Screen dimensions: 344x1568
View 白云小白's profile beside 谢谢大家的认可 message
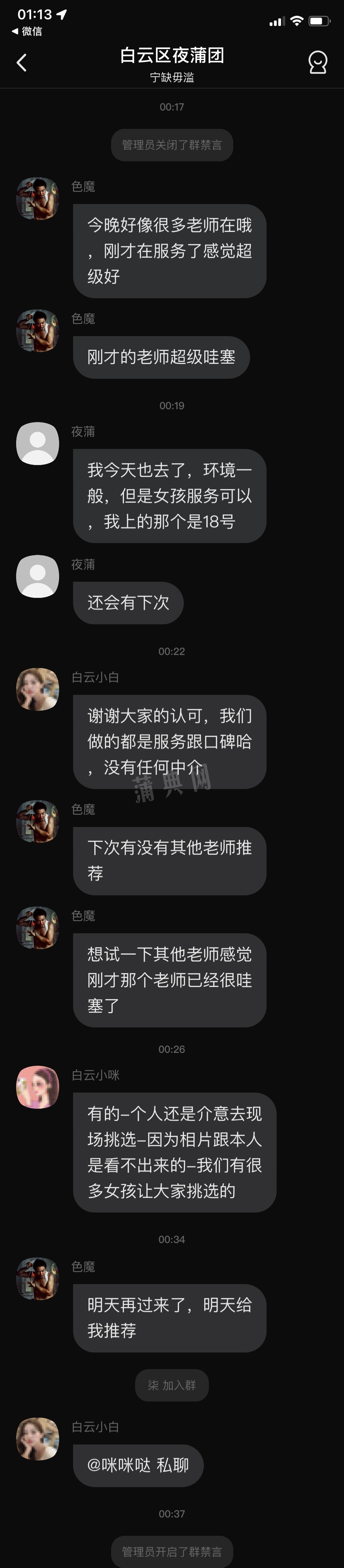point(37,689)
